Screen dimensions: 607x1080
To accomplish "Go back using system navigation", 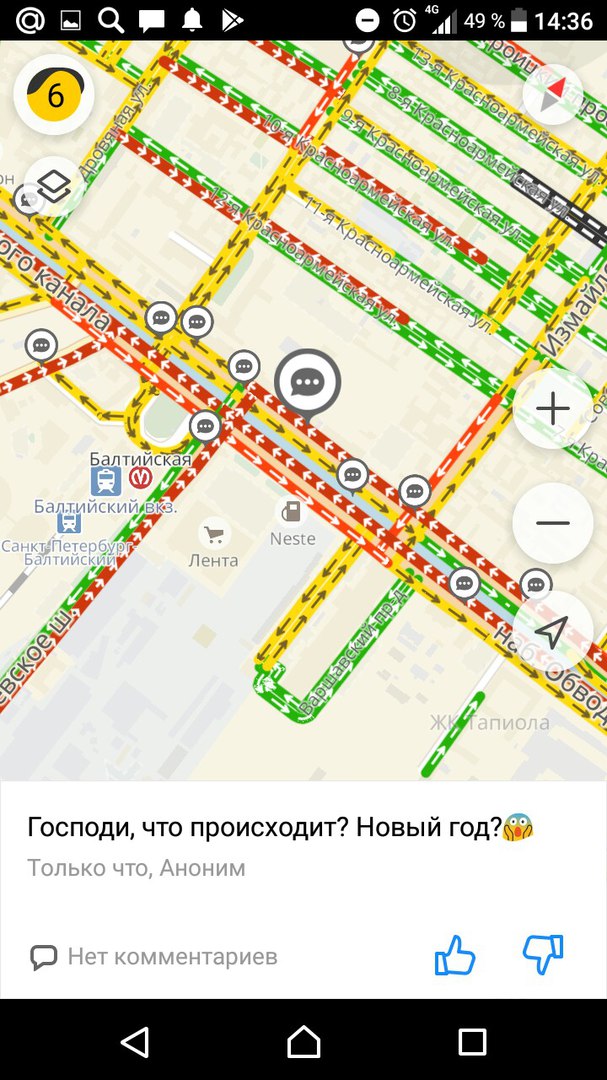I will [135, 1041].
